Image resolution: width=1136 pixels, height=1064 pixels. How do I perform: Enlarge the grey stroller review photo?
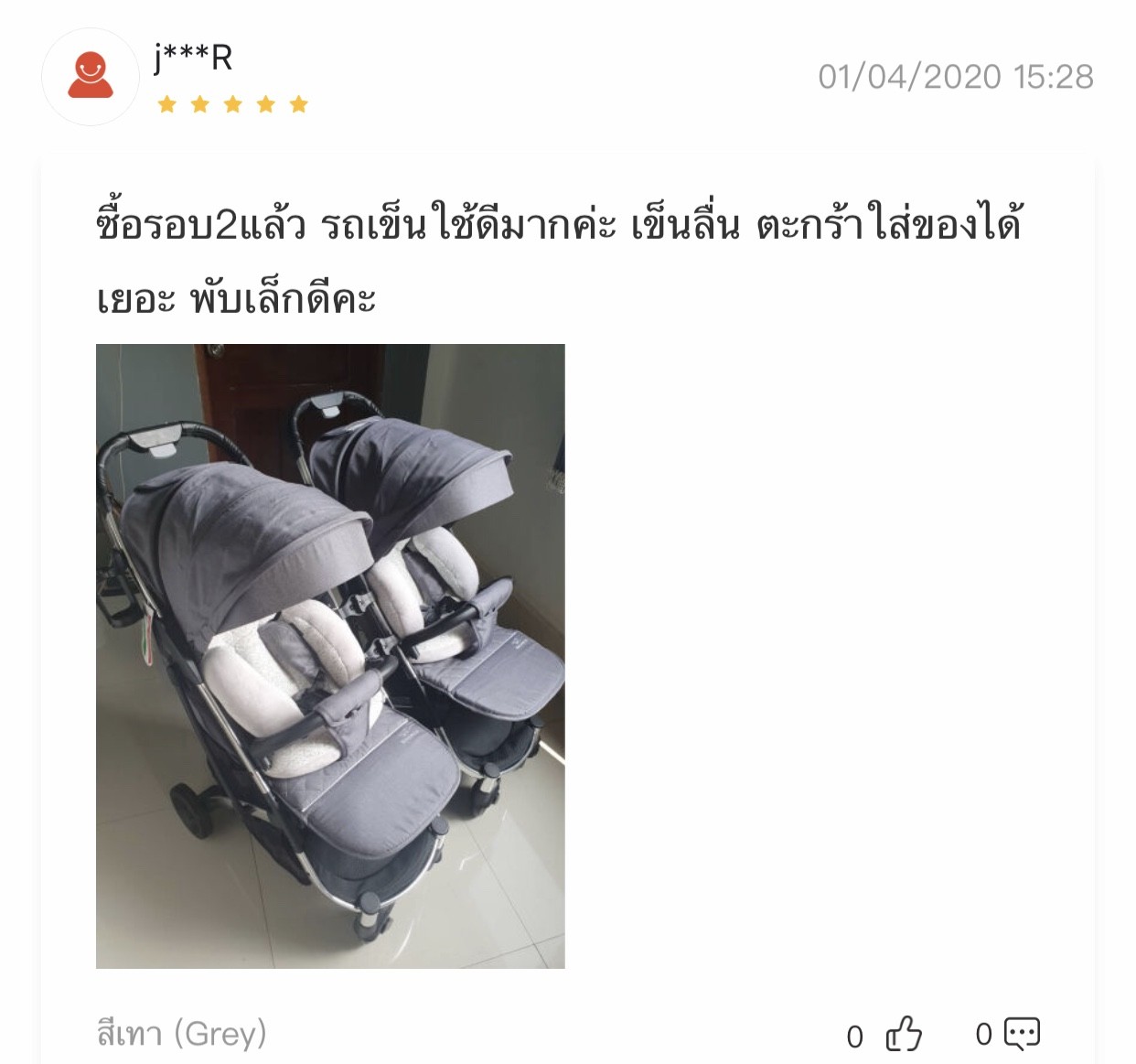(330, 656)
